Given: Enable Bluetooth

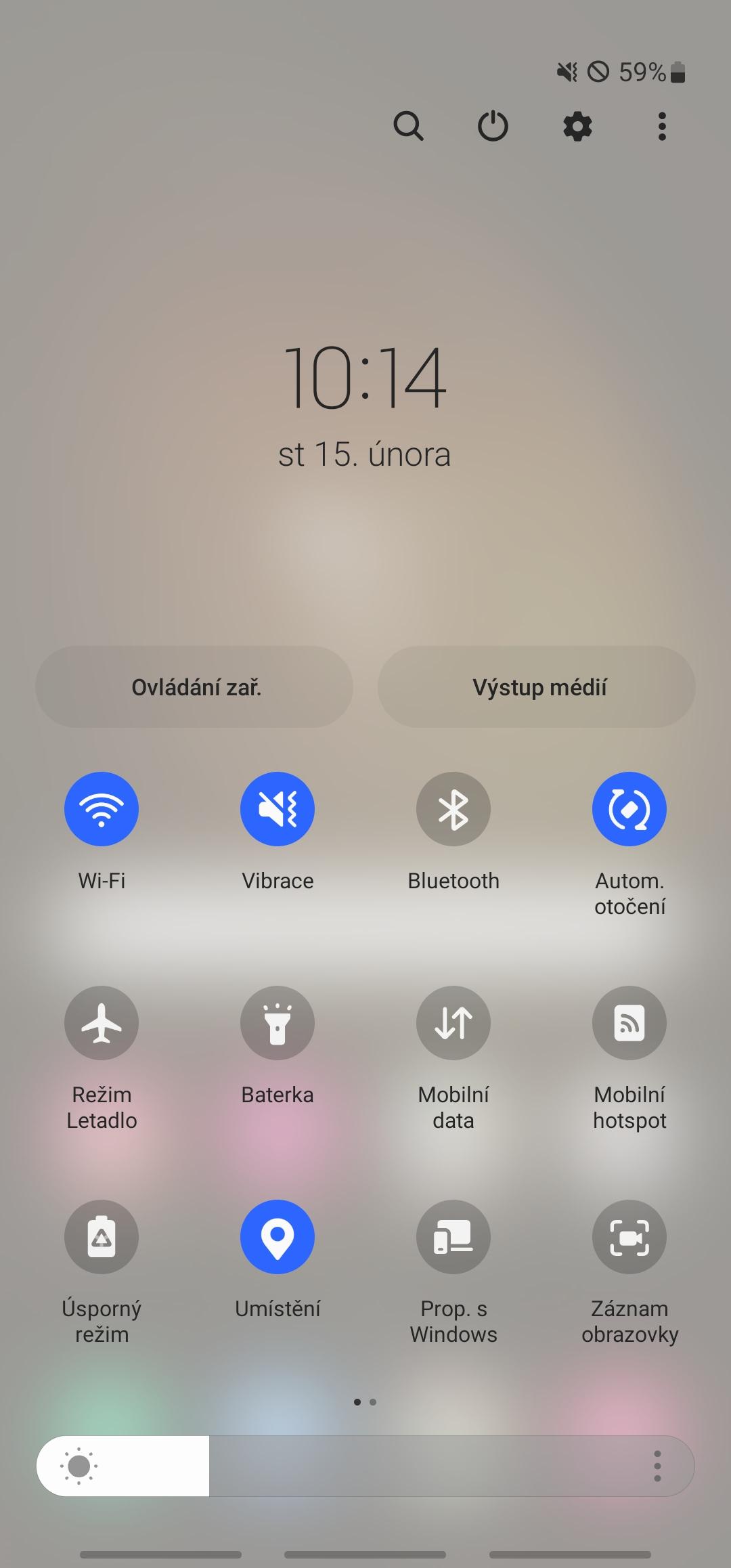Looking at the screenshot, I should click(x=453, y=809).
